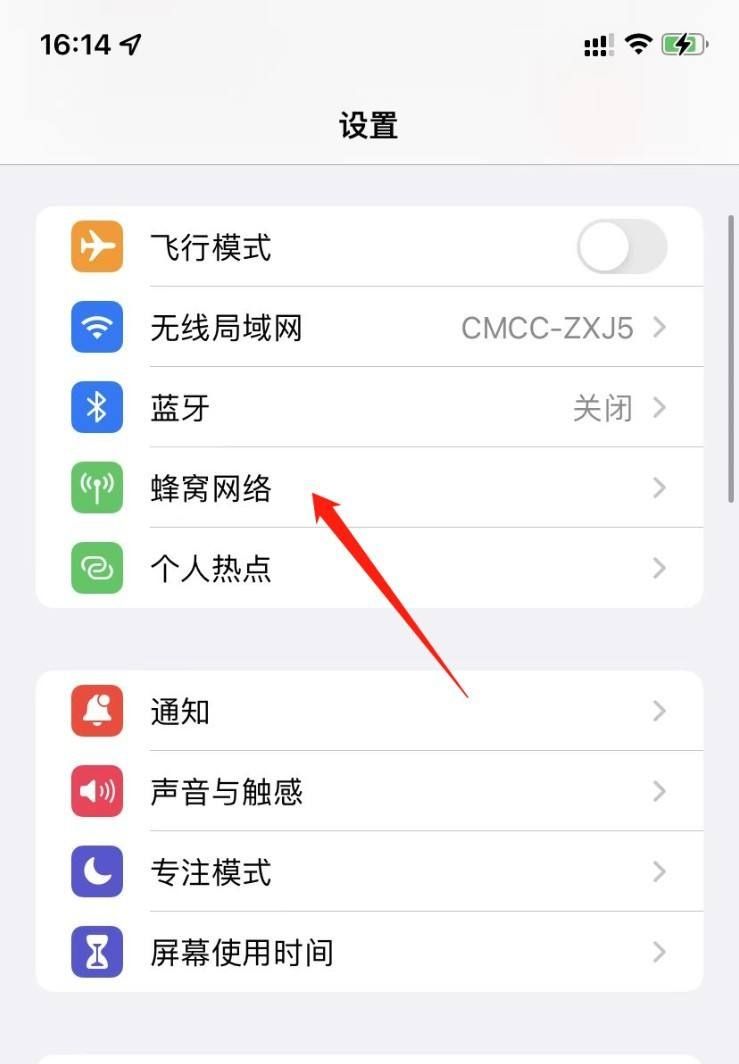The width and height of the screenshot is (739, 1064).
Task: Open 蓝牙 settings
Action: [369, 408]
